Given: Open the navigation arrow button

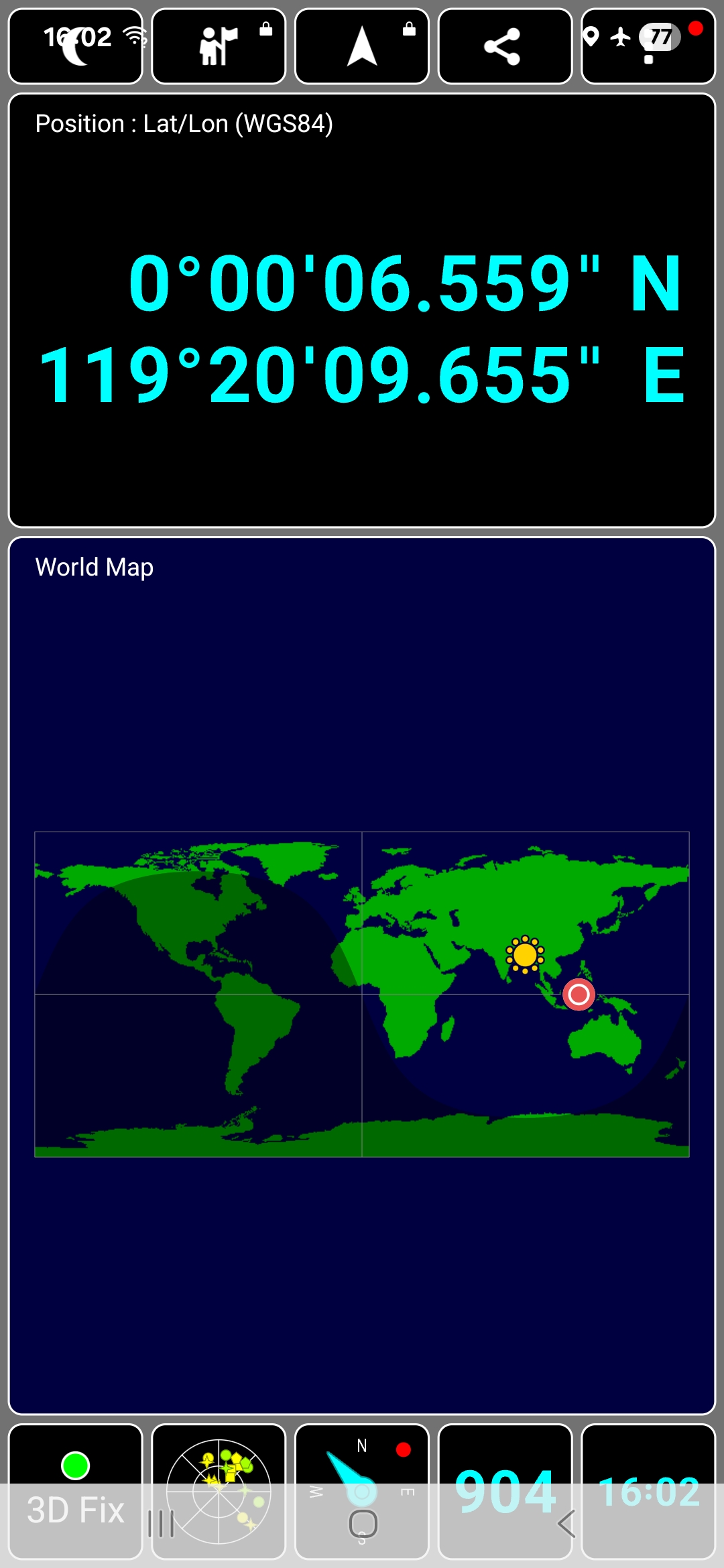Looking at the screenshot, I should (362, 47).
